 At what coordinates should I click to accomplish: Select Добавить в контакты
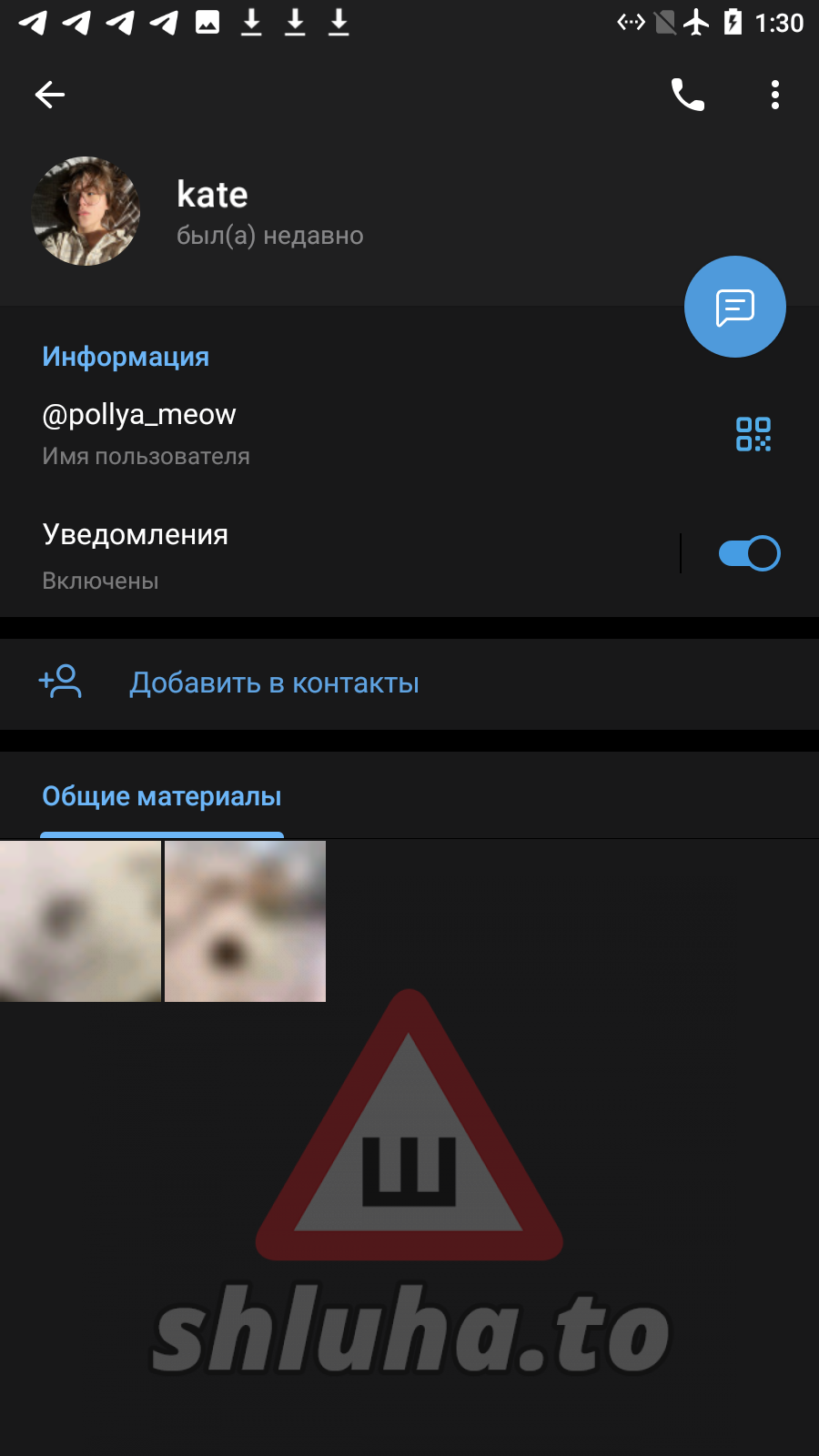point(273,683)
